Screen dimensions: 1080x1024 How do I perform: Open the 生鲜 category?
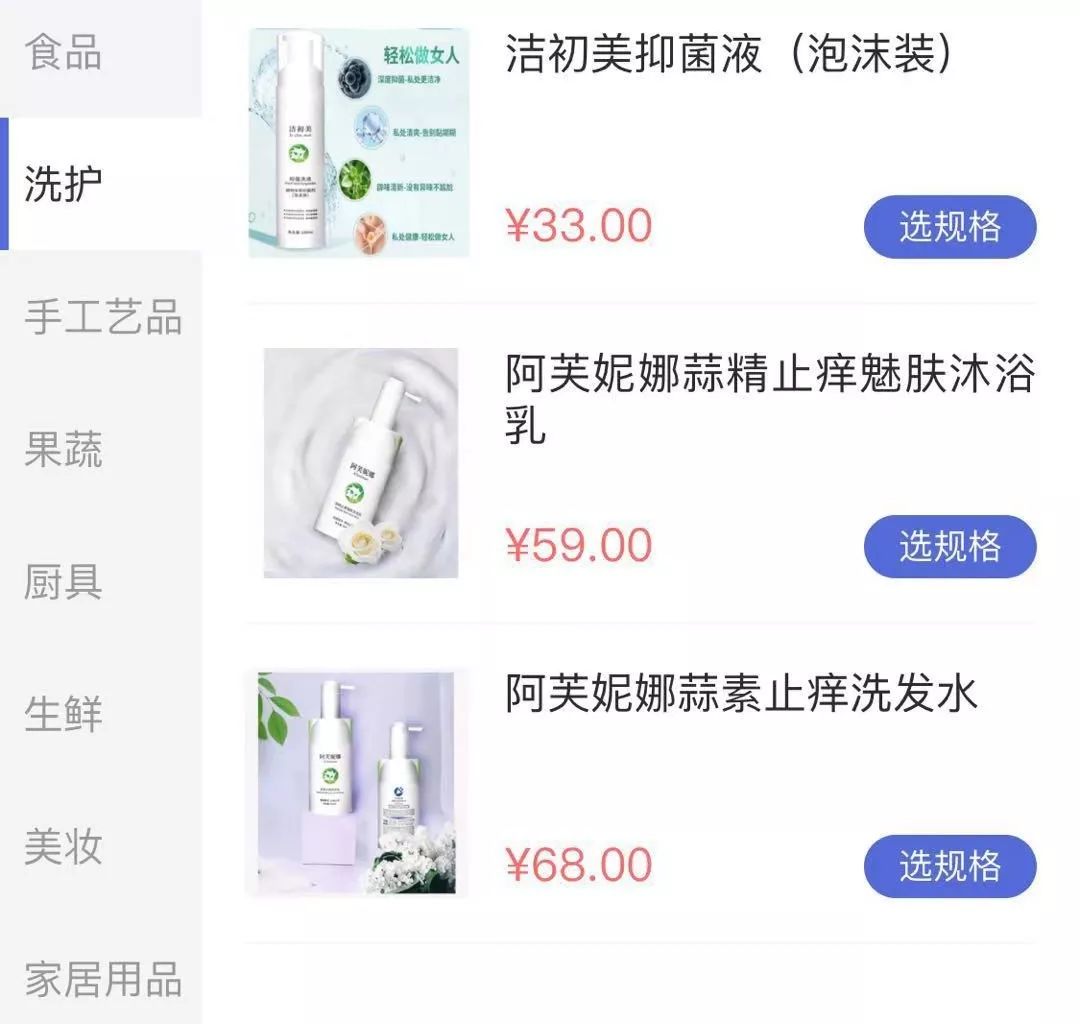pyautogui.click(x=64, y=714)
